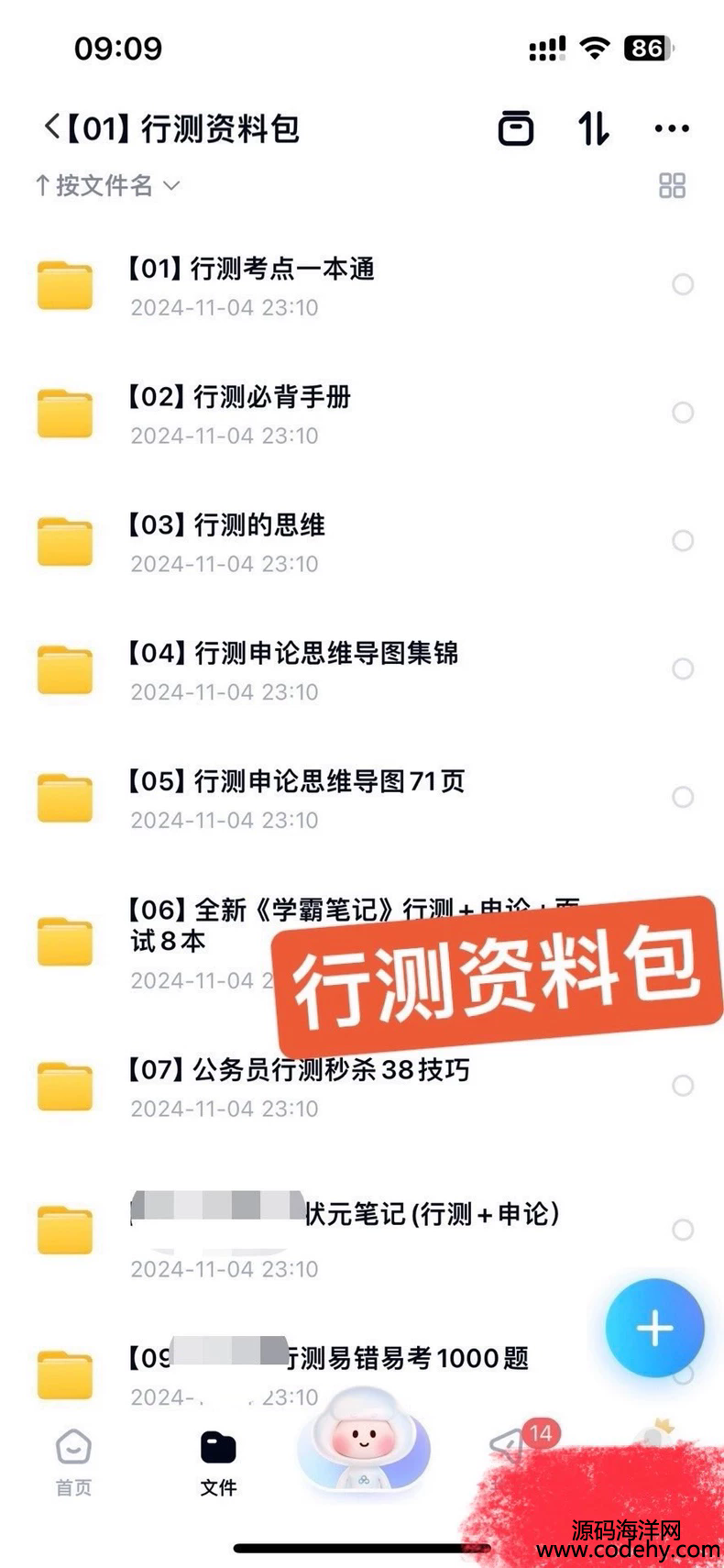The width and height of the screenshot is (724, 1568).
Task: Go back from 【01】行测资料包 folder
Action: (x=52, y=127)
